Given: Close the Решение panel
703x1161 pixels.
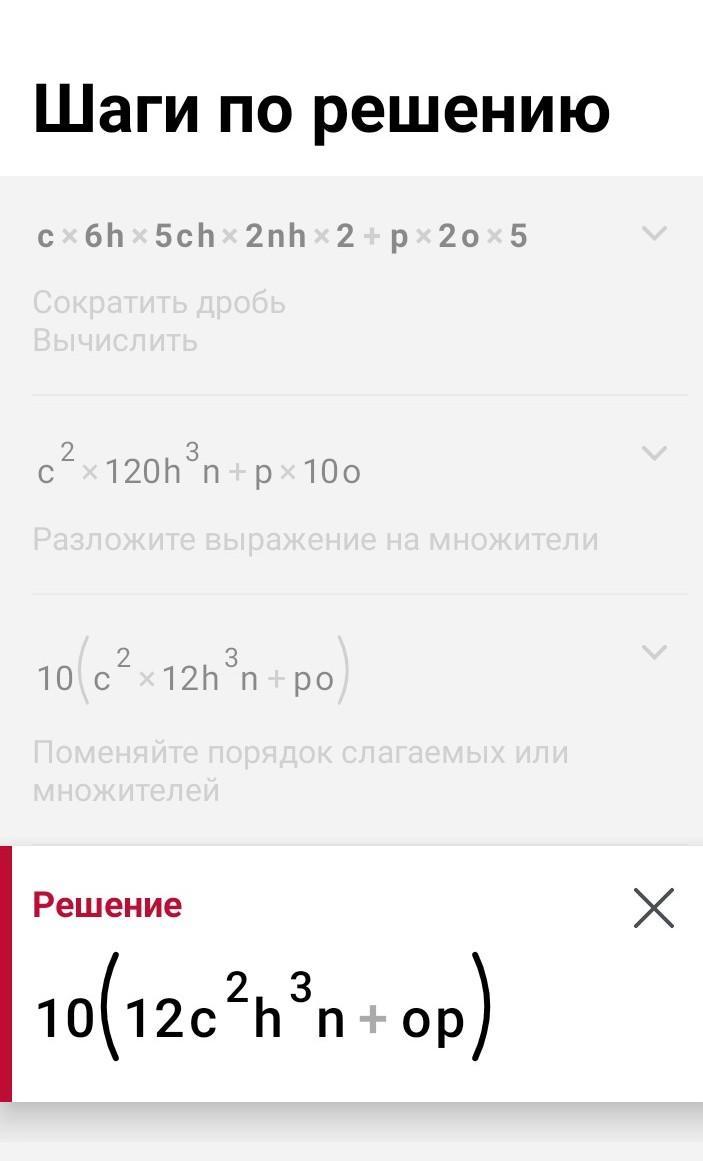Looking at the screenshot, I should click(654, 909).
